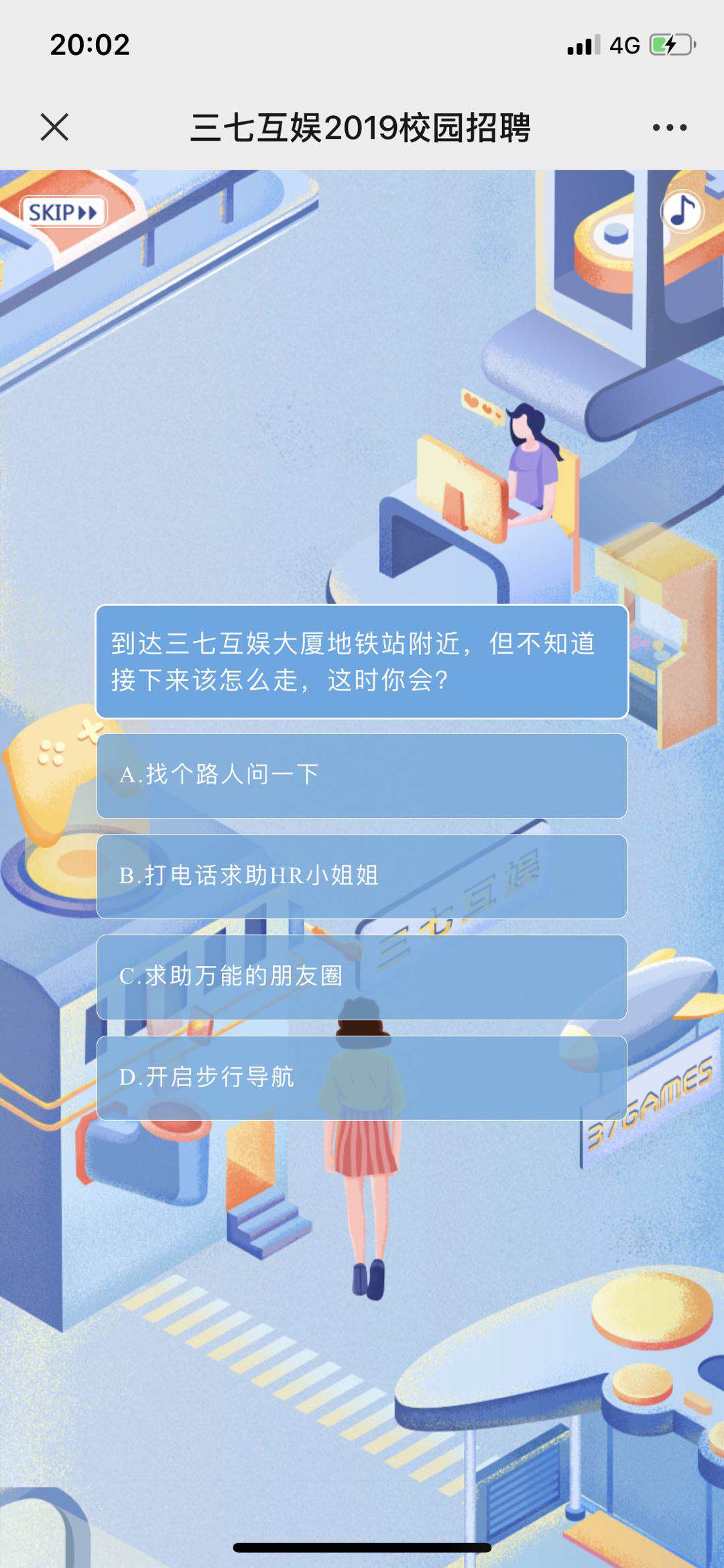Close the 三七互娱 recruitment page

pos(54,127)
